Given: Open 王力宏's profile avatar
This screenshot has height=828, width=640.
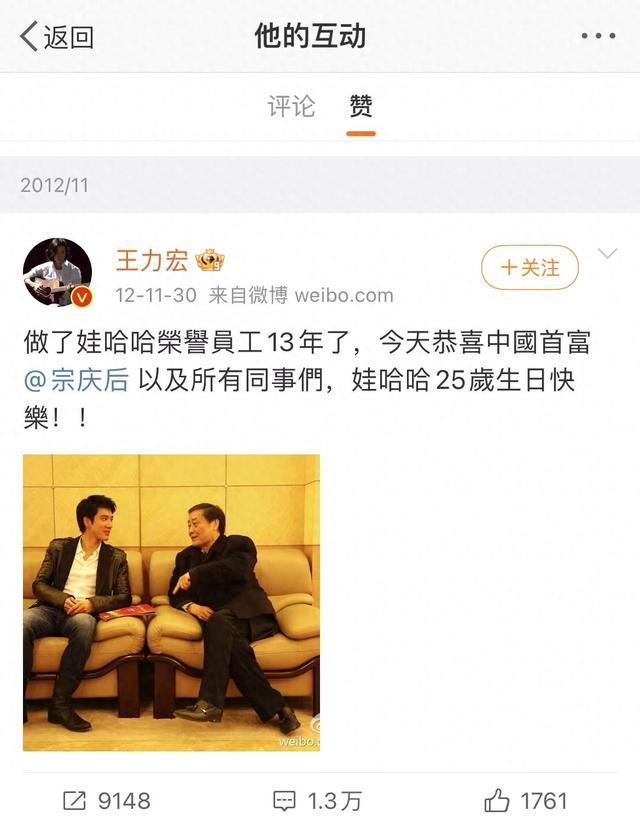Looking at the screenshot, I should 57,273.
